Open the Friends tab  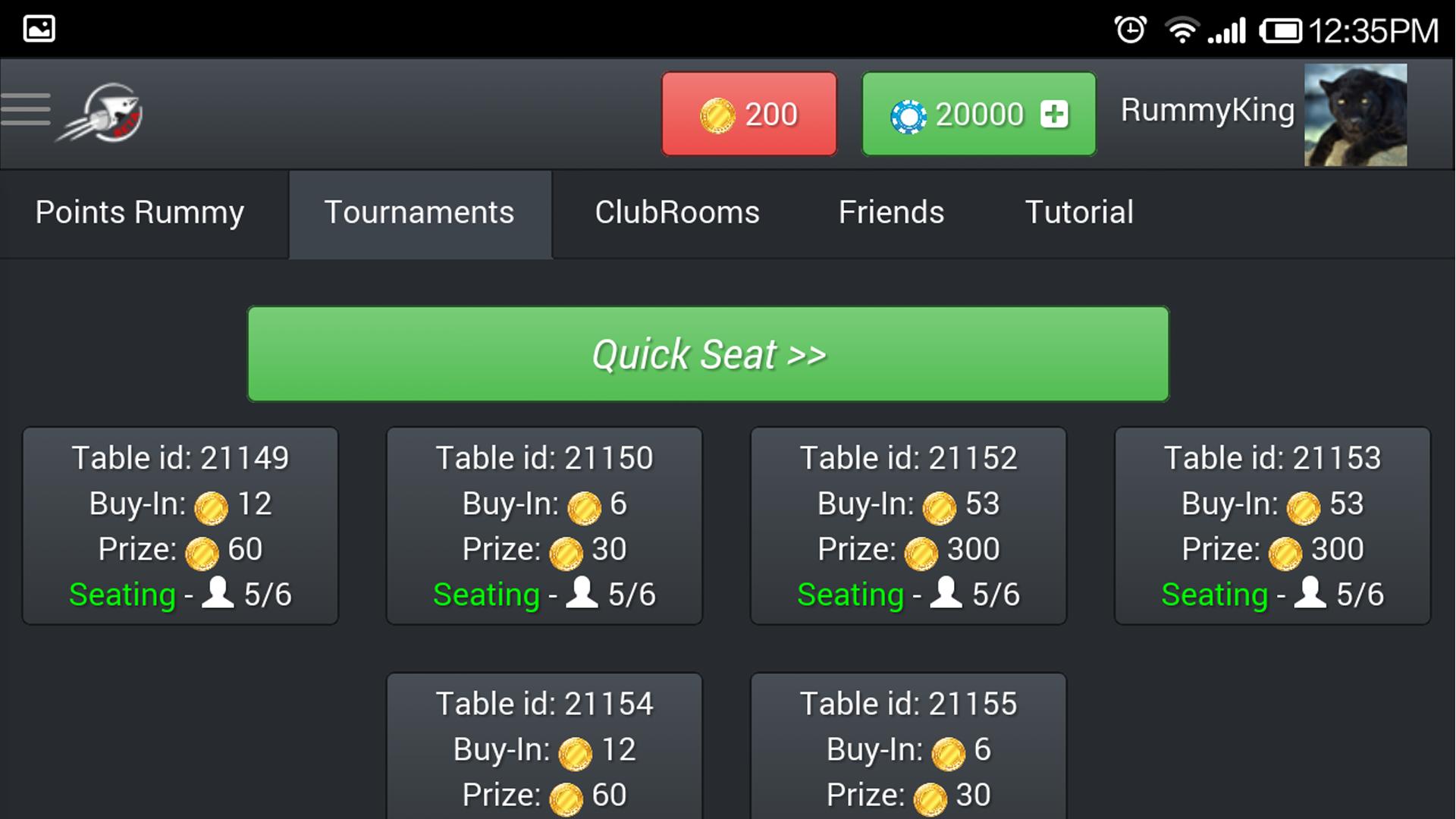pyautogui.click(x=891, y=213)
